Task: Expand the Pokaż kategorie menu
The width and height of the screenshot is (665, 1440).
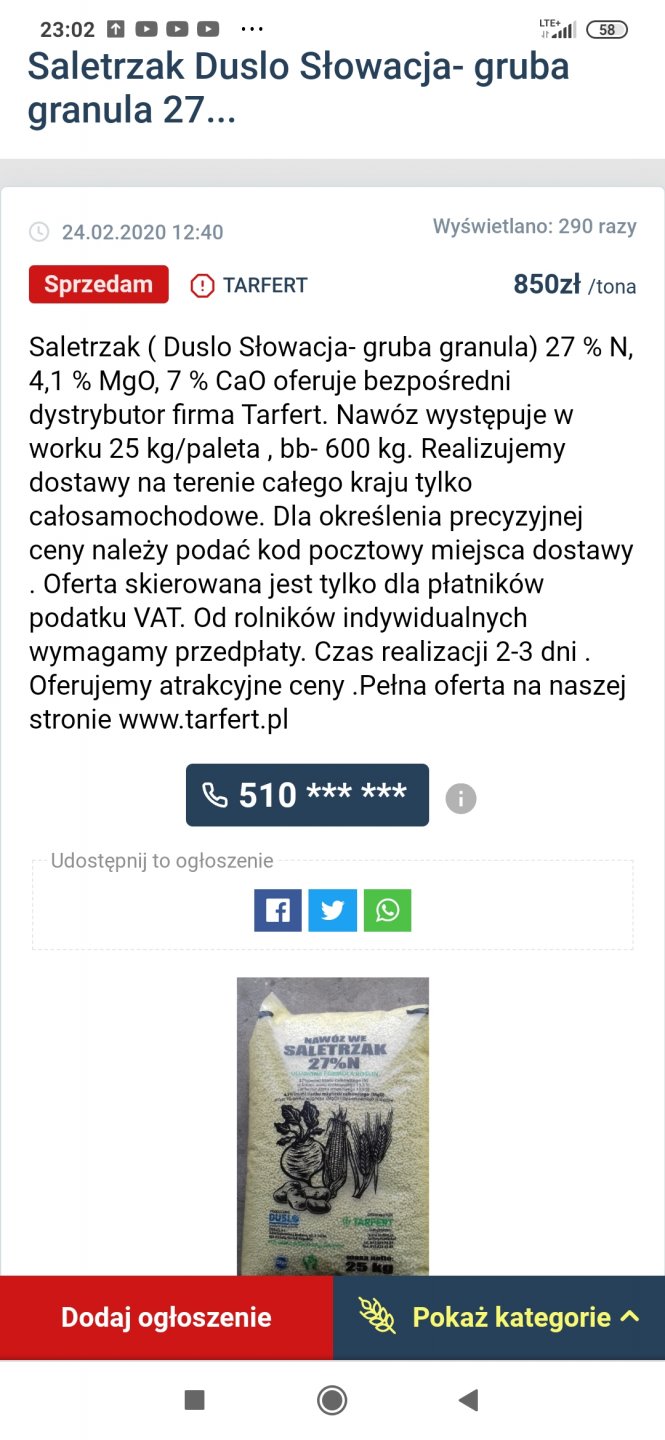Action: [499, 1317]
